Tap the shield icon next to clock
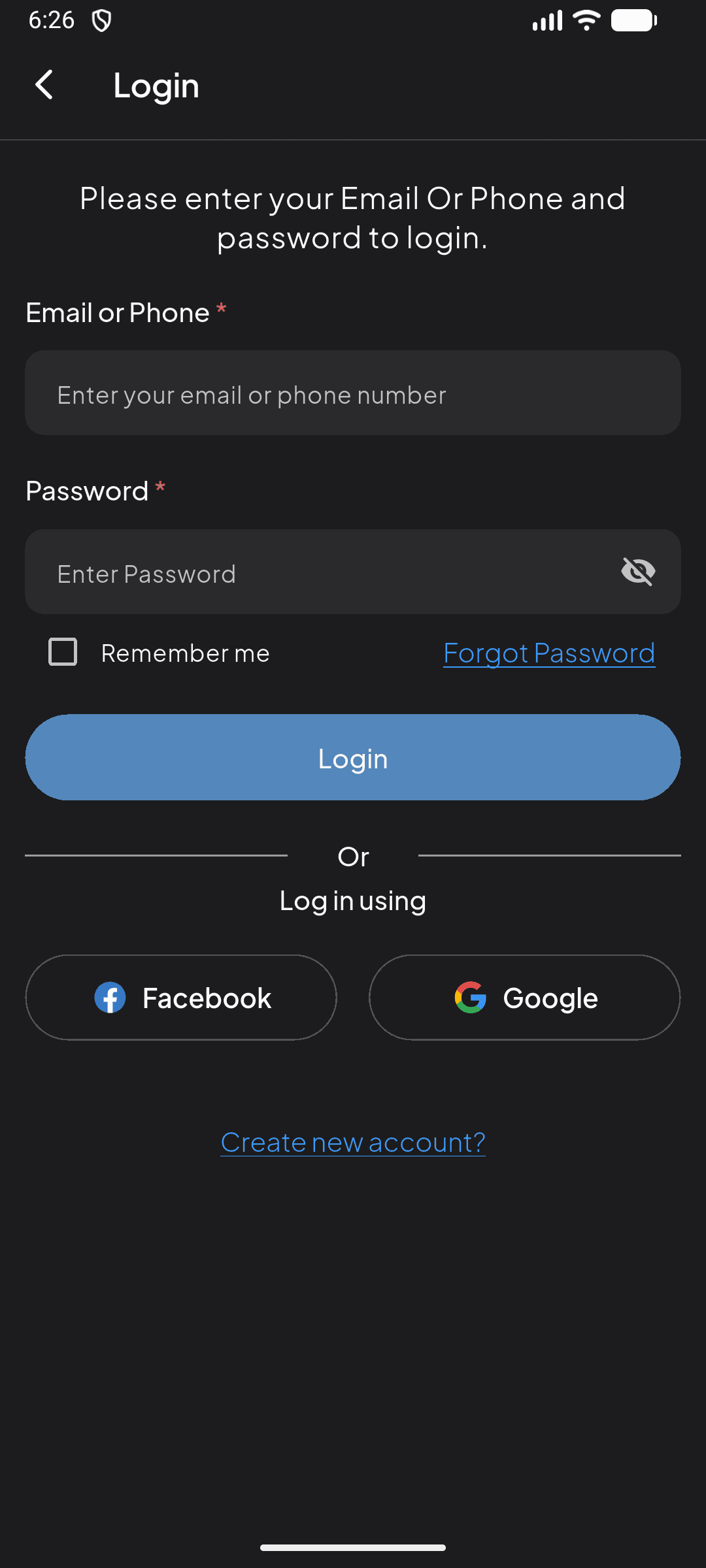This screenshot has height=1568, width=706. (101, 20)
